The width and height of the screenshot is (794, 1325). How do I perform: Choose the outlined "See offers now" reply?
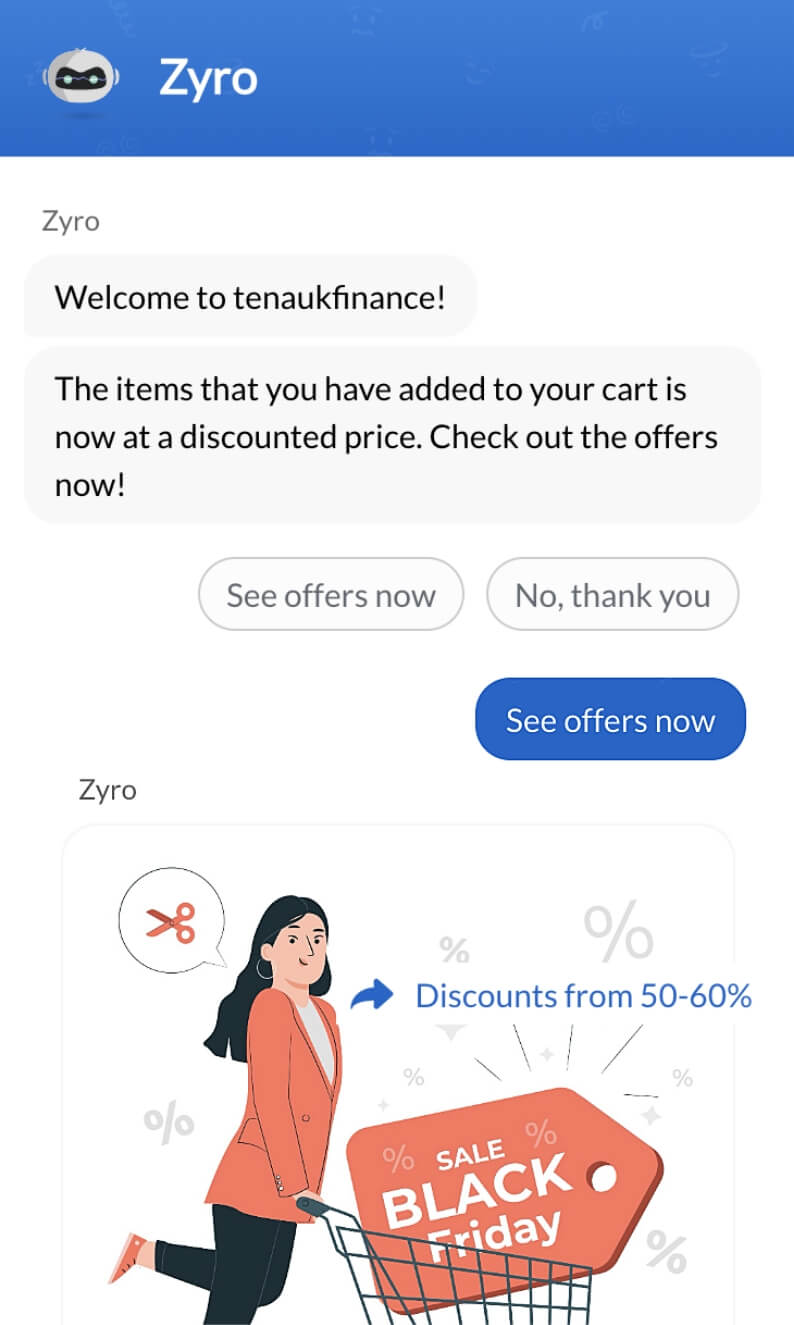[331, 595]
